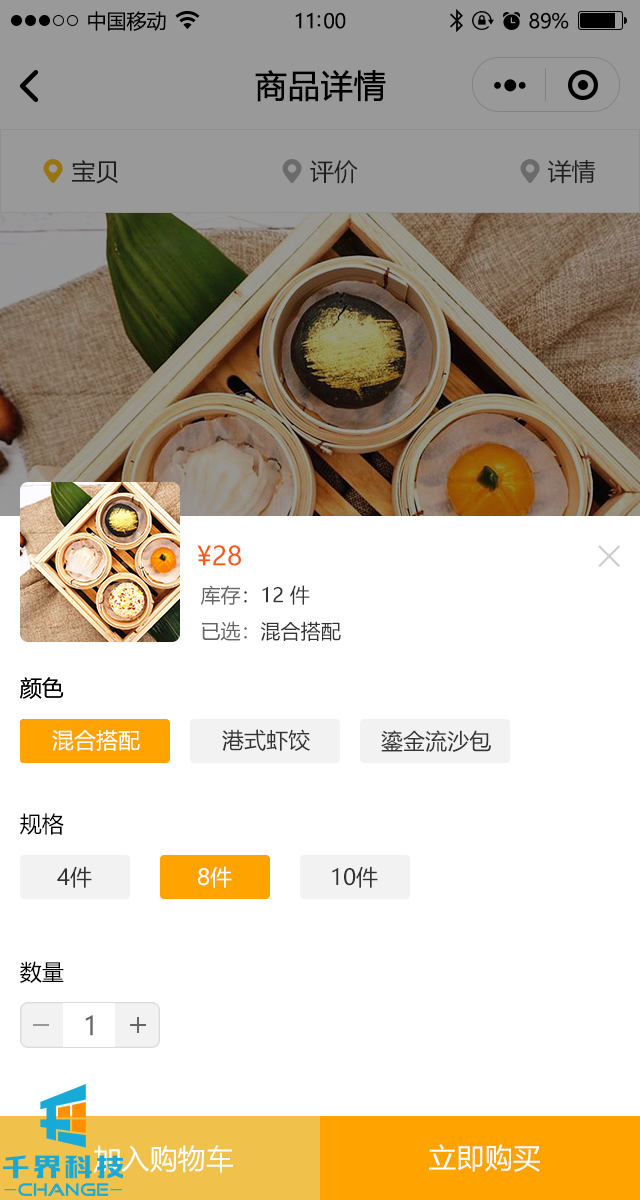640x1200 pixels.
Task: Select the 8件 specification
Action: coord(215,877)
